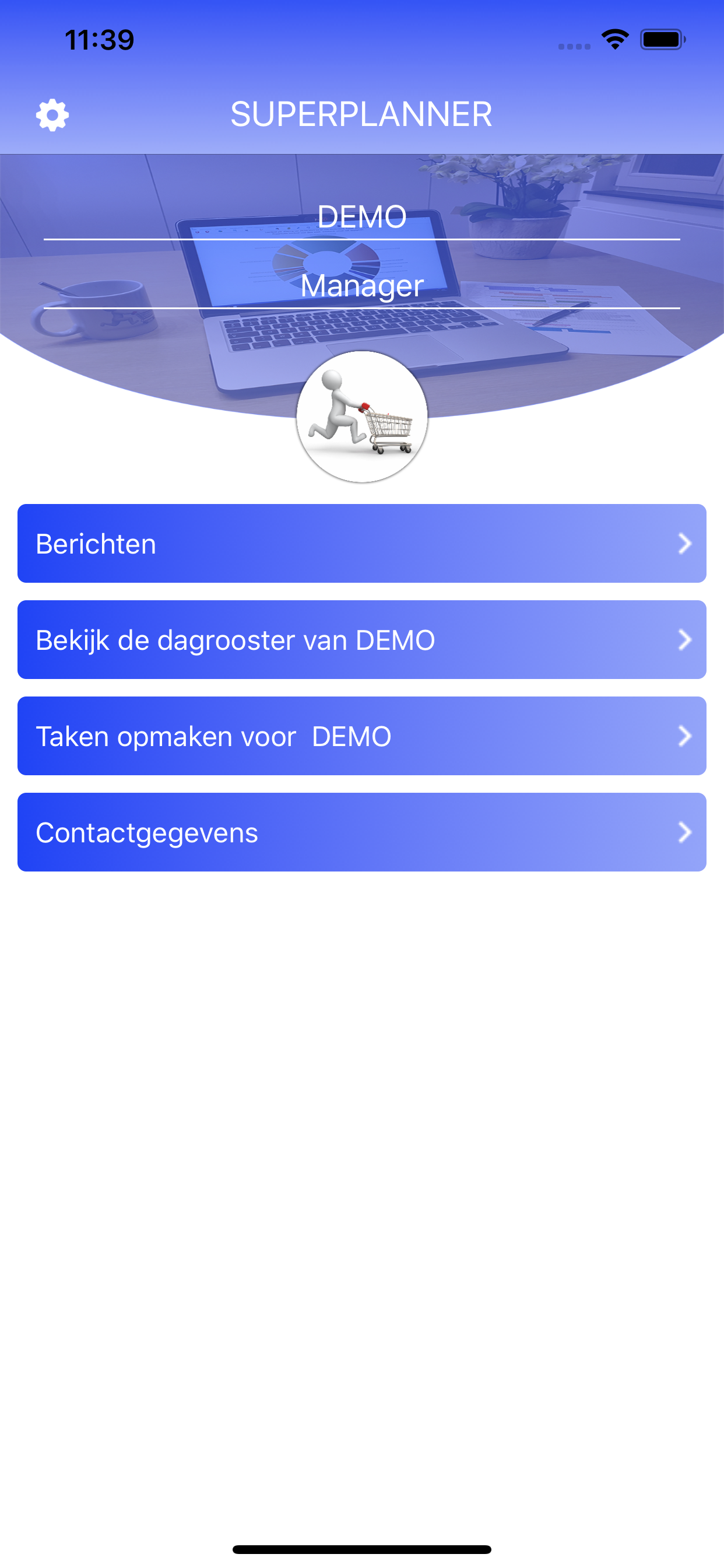Open Berichten
The width and height of the screenshot is (724, 1568).
tap(362, 544)
